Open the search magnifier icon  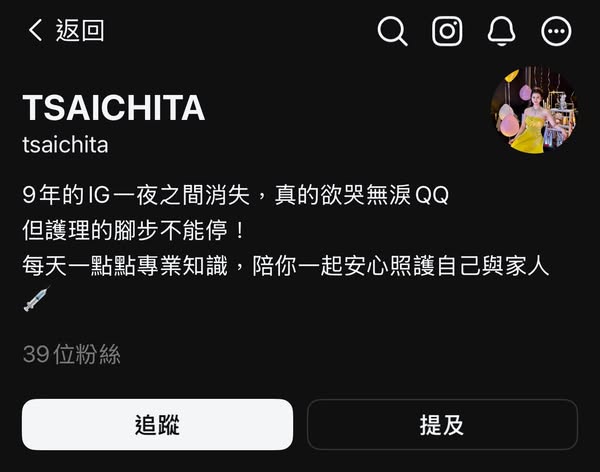(393, 31)
